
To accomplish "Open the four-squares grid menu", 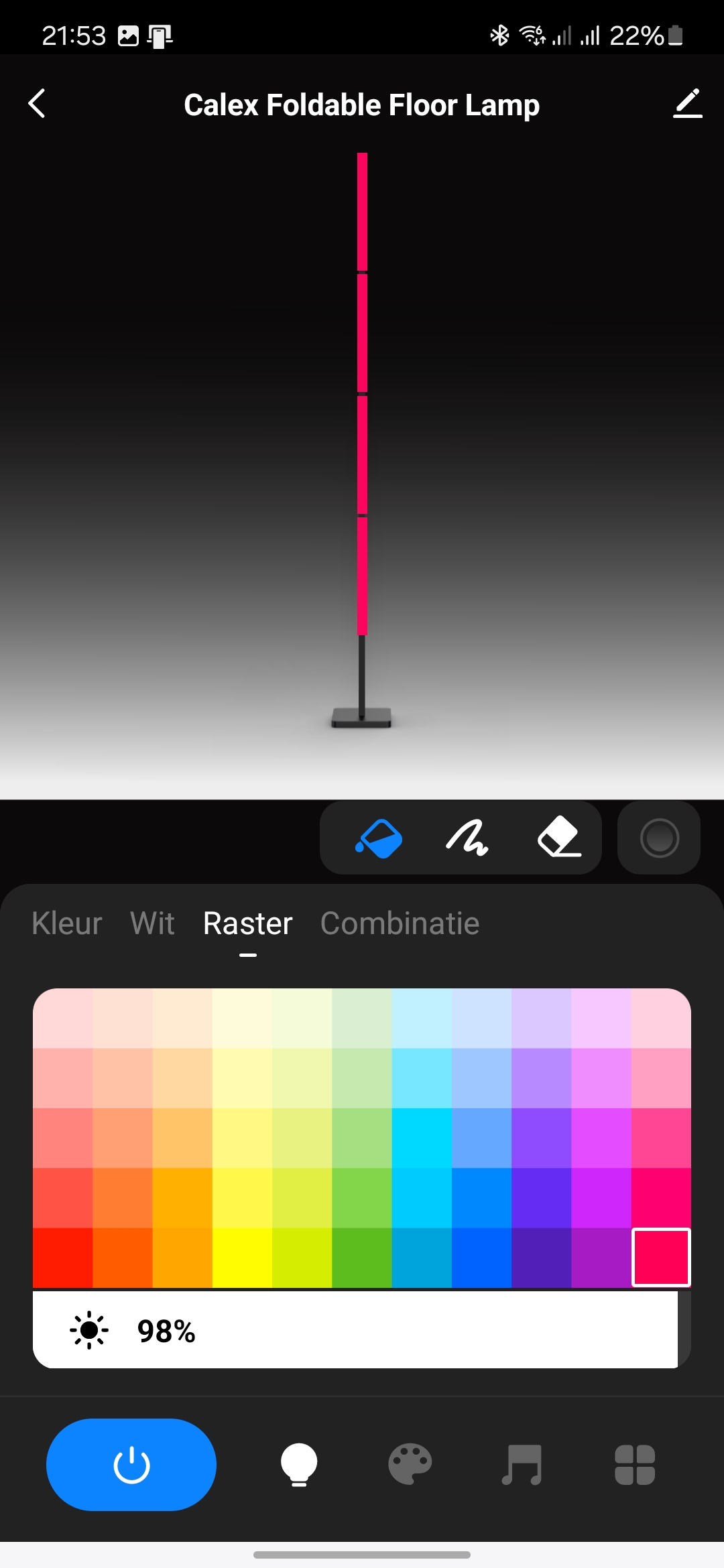I will [x=635, y=1465].
